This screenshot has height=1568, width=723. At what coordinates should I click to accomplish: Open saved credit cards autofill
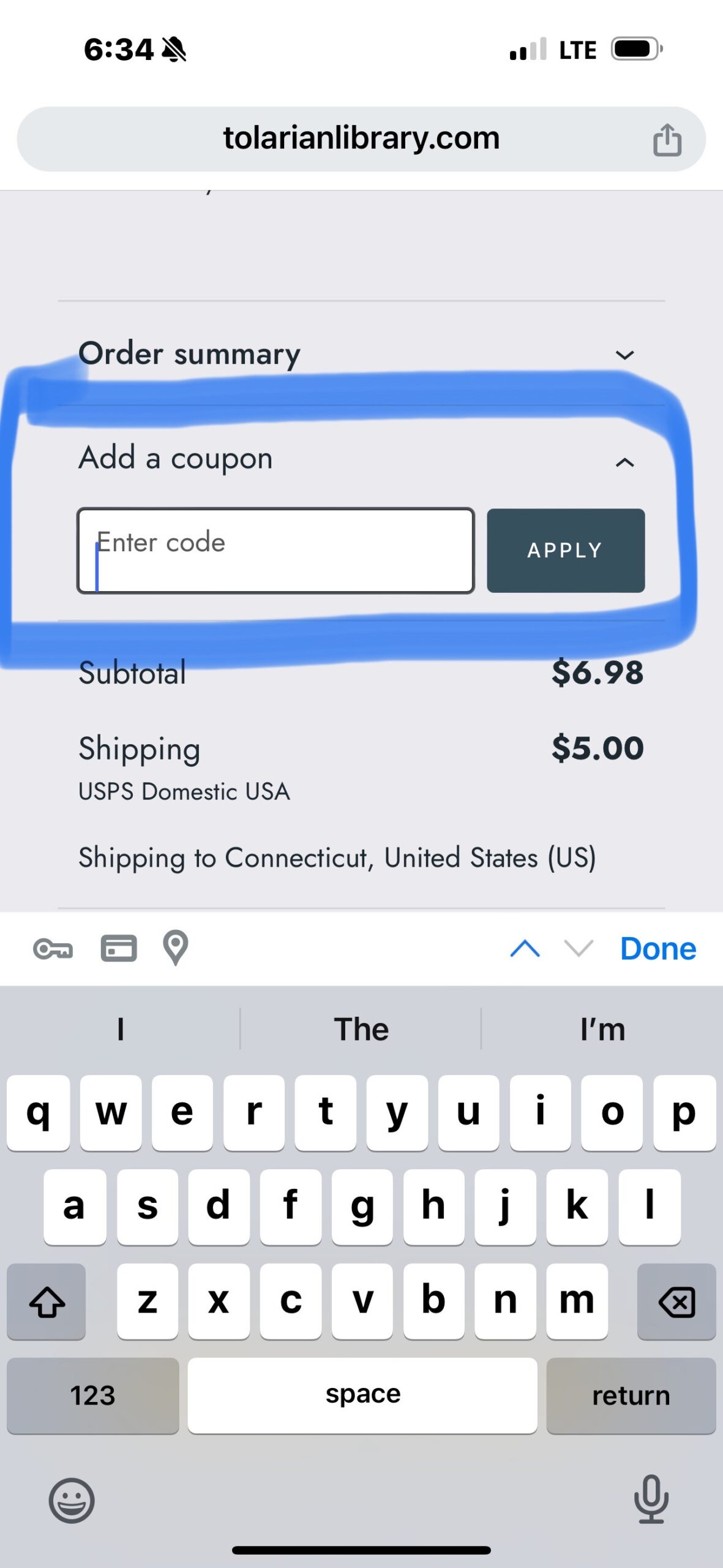118,949
